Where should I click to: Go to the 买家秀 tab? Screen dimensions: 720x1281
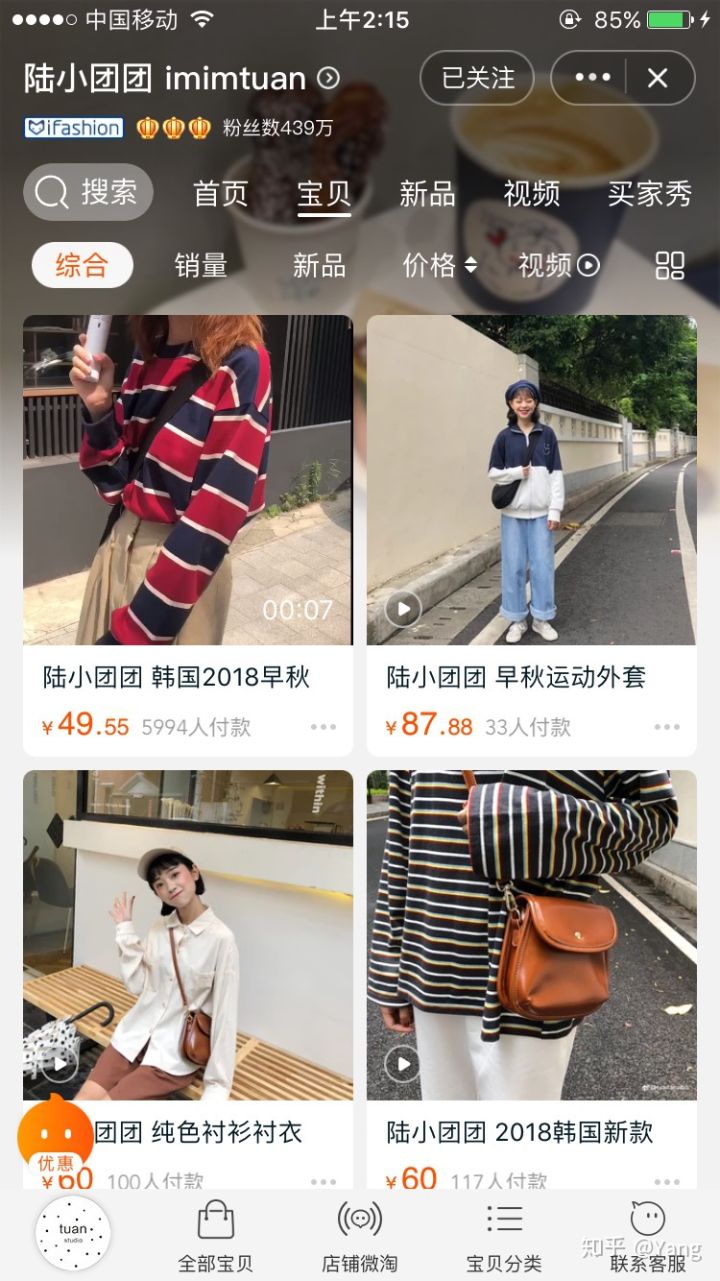[x=649, y=193]
